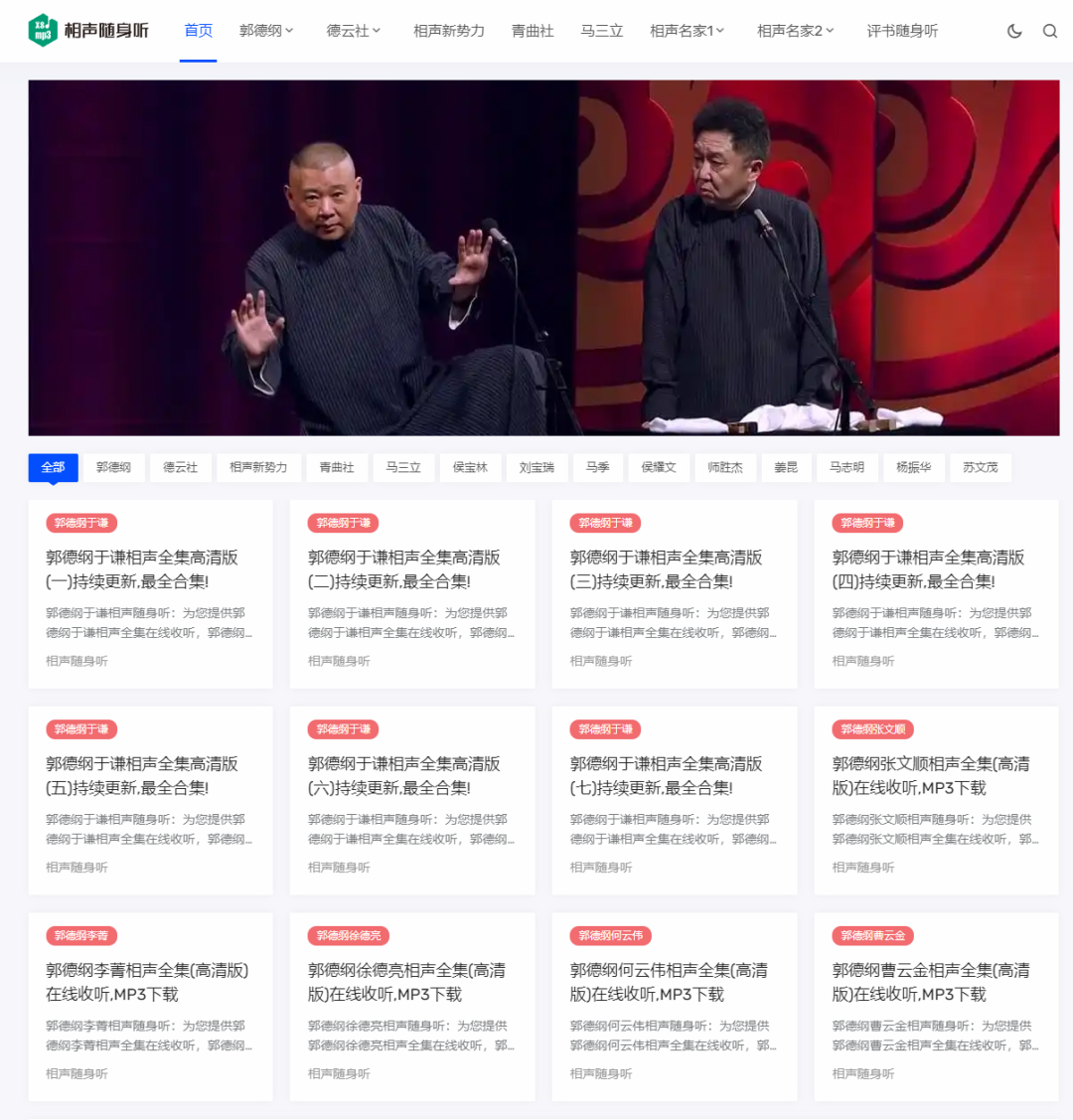Expand the 德云社 dropdown menu

354,31
